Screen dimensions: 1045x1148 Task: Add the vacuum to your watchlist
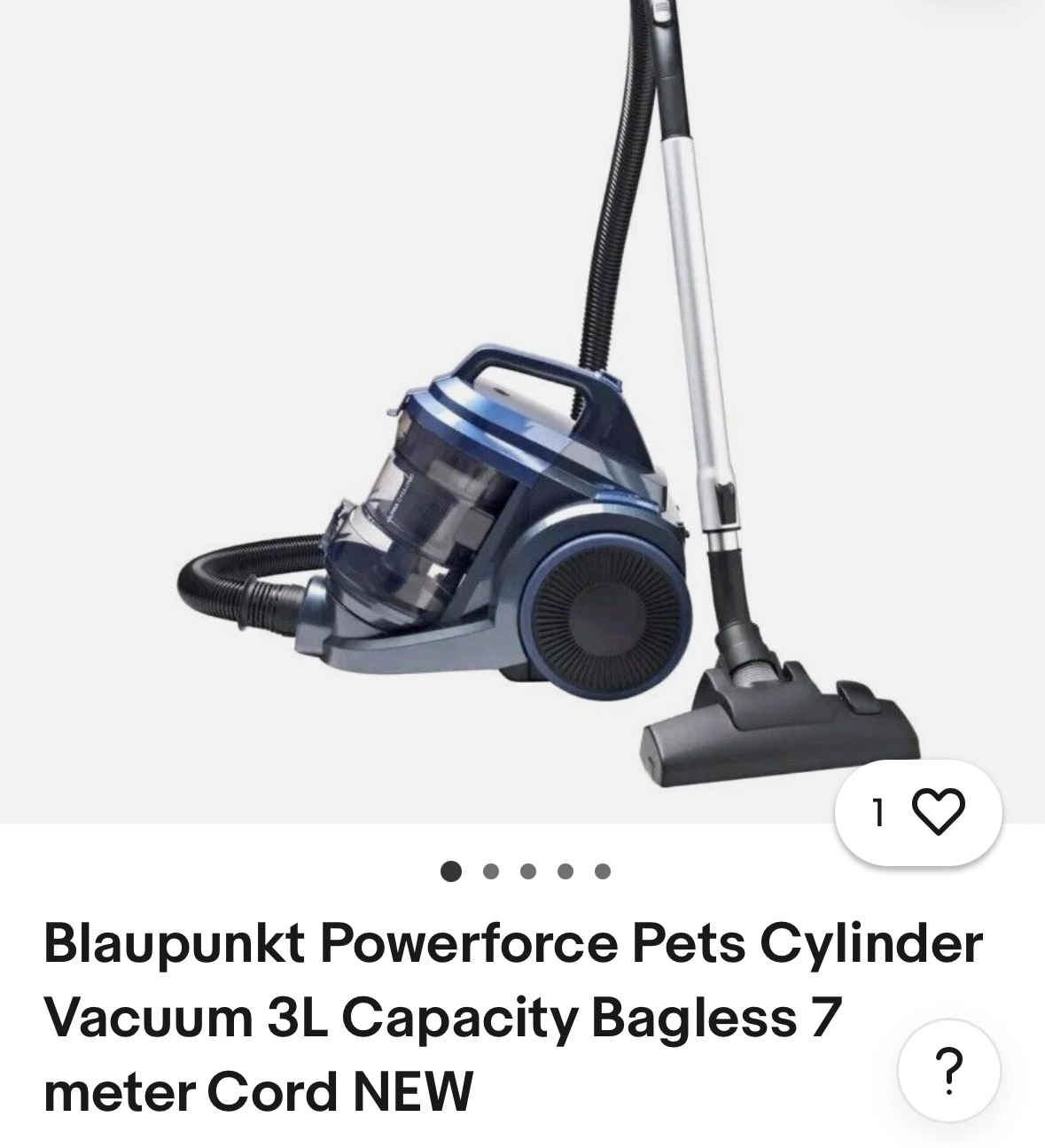point(918,811)
